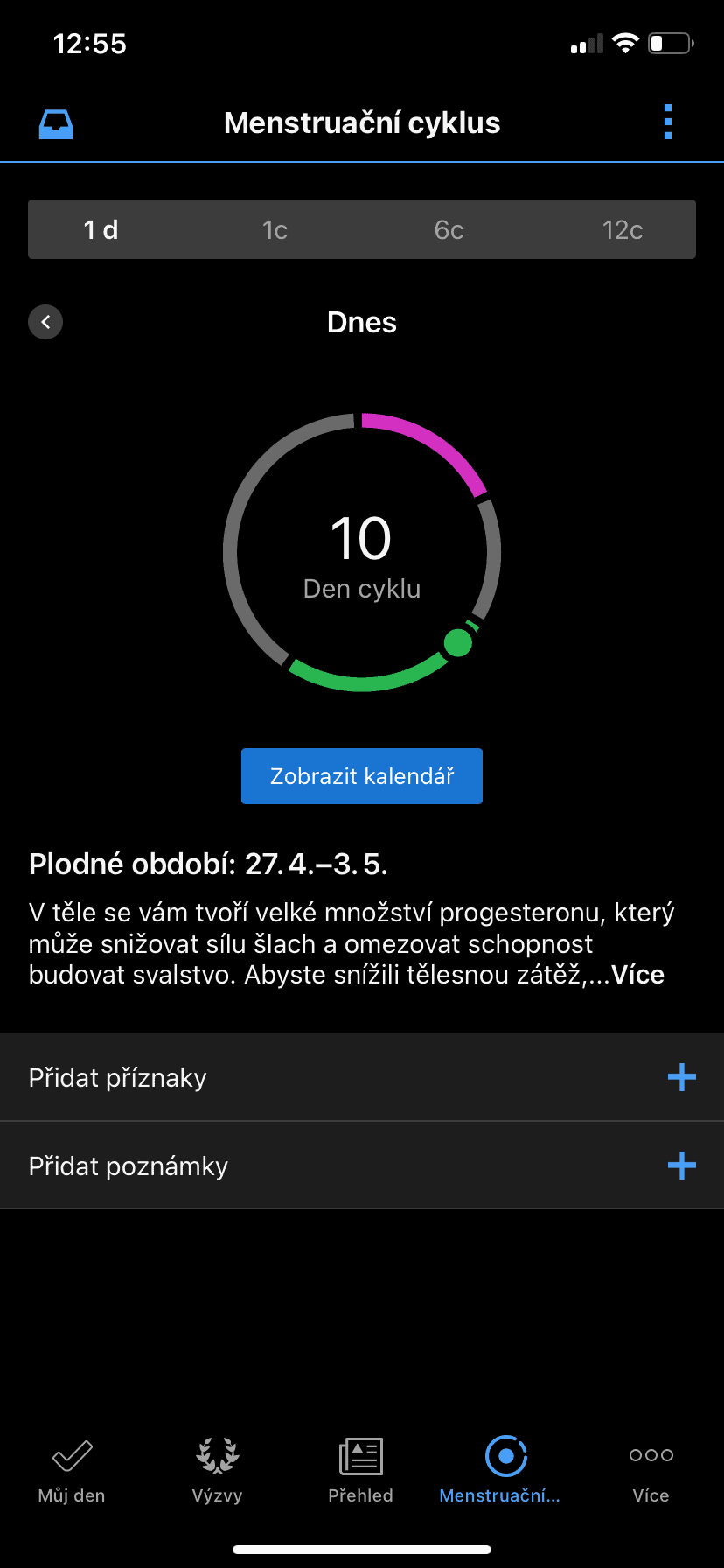This screenshot has height=1568, width=724.
Task: Add notes via Přidat poznámky row
Action: (362, 1165)
